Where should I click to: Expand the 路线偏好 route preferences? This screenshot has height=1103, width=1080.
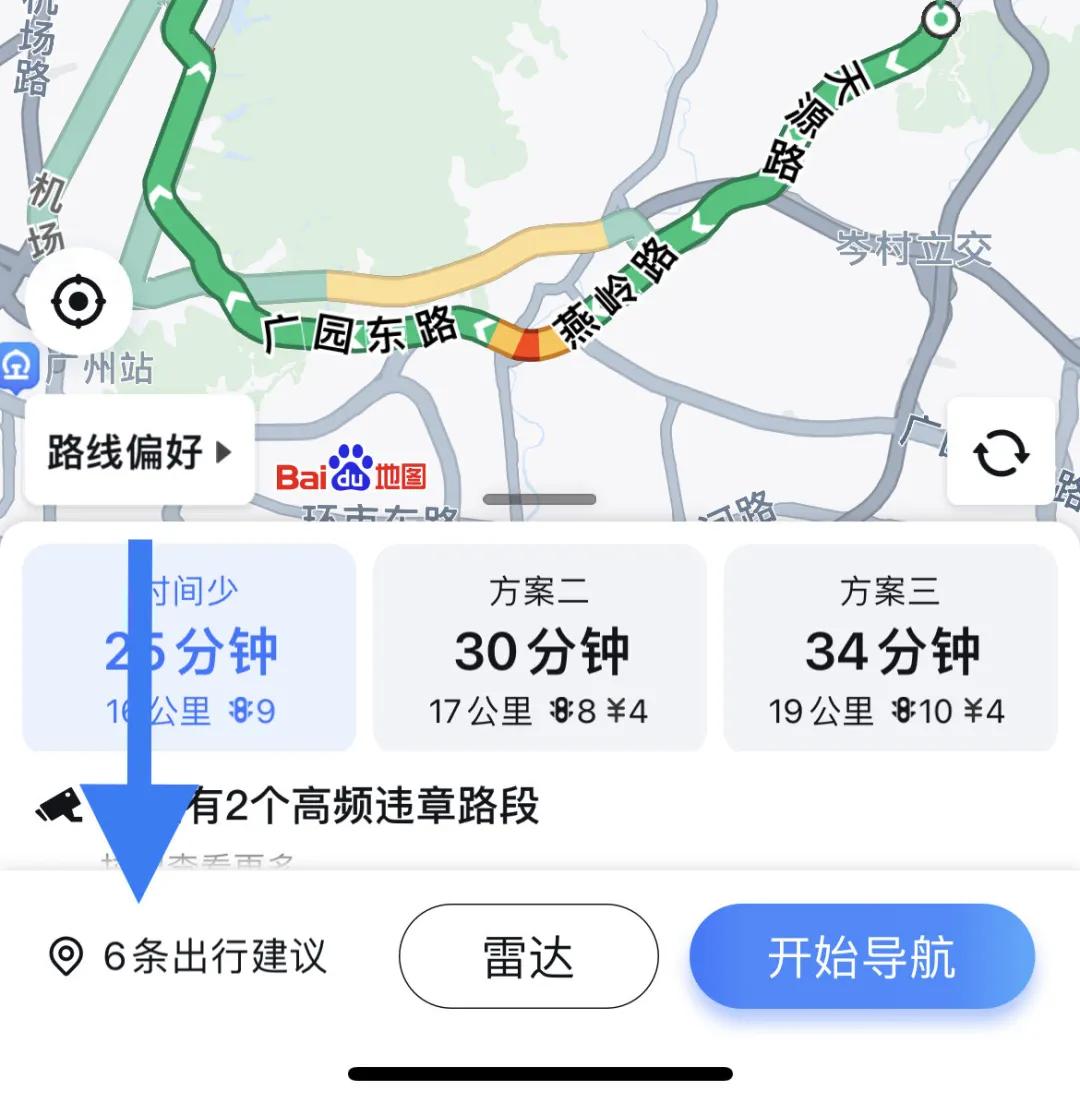click(138, 451)
